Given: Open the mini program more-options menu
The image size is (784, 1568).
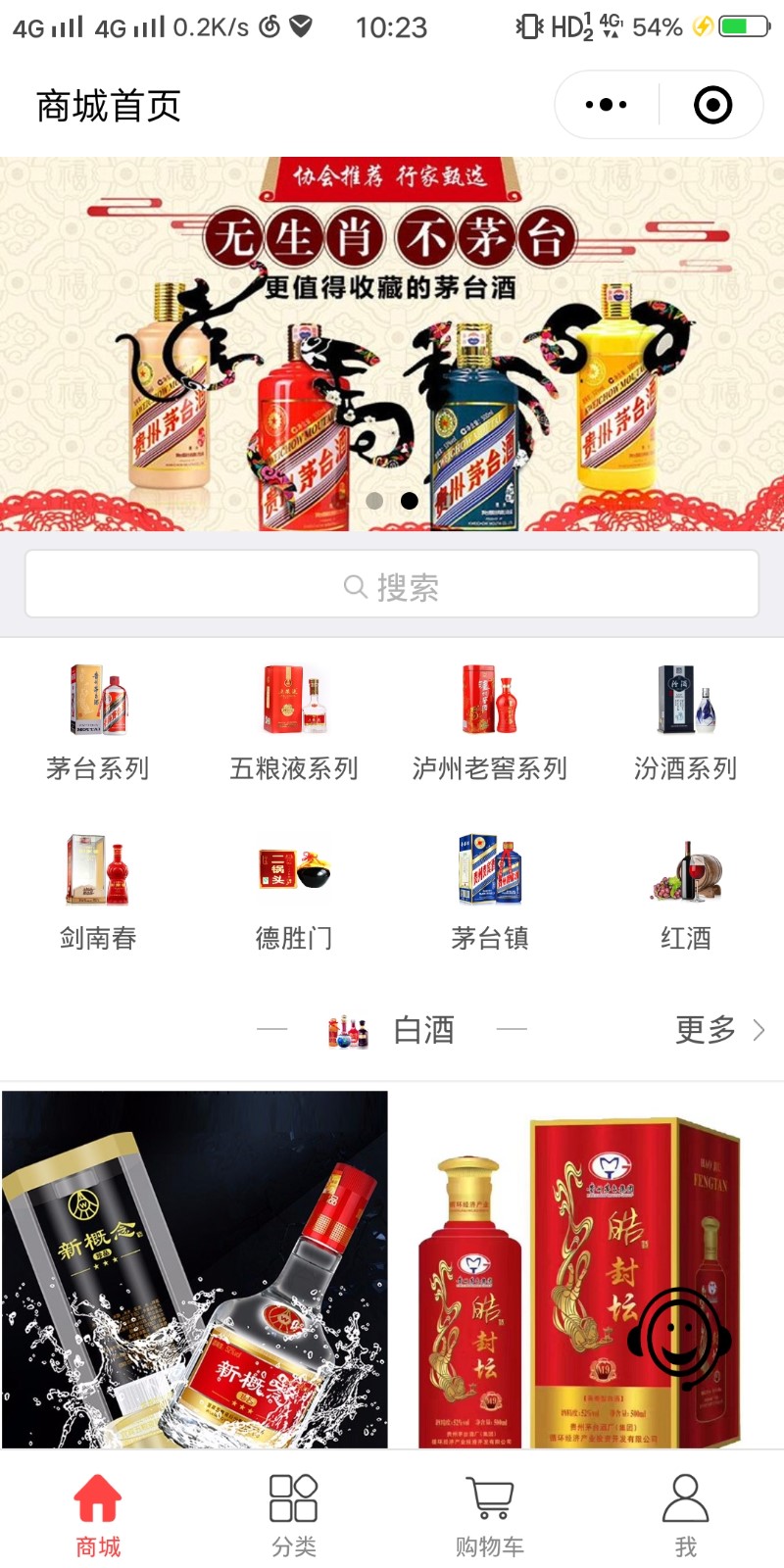Looking at the screenshot, I should click(x=607, y=105).
